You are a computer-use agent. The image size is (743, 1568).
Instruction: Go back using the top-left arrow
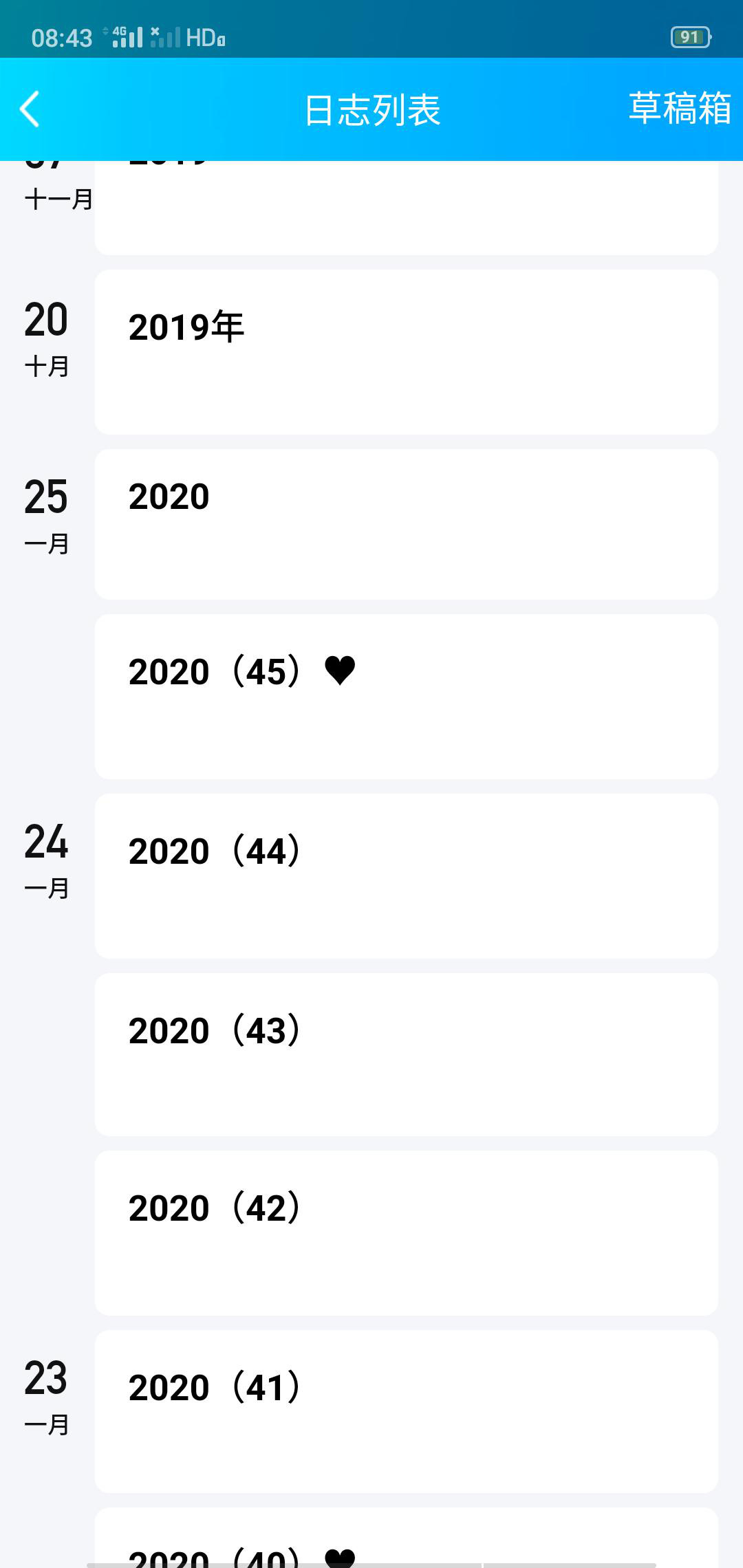(x=30, y=109)
